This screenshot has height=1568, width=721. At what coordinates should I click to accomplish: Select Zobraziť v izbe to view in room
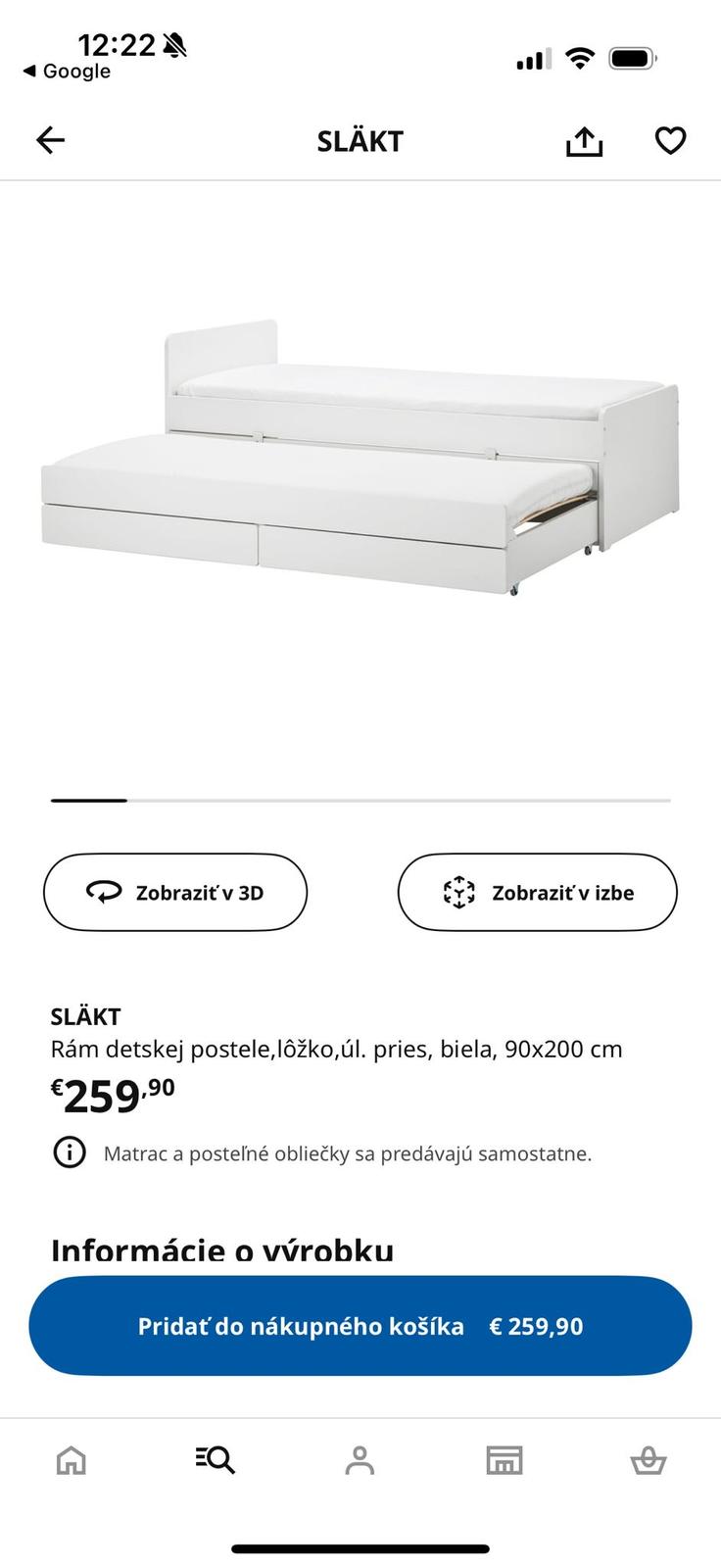(537, 892)
